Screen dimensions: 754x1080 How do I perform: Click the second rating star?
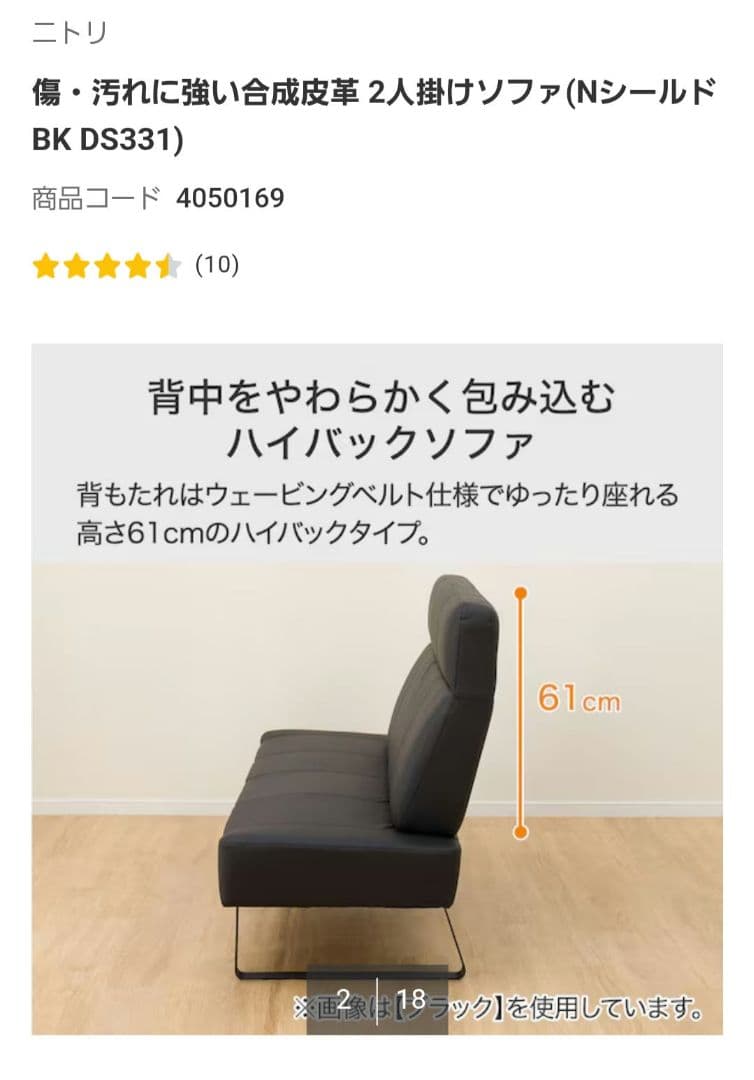(x=76, y=266)
